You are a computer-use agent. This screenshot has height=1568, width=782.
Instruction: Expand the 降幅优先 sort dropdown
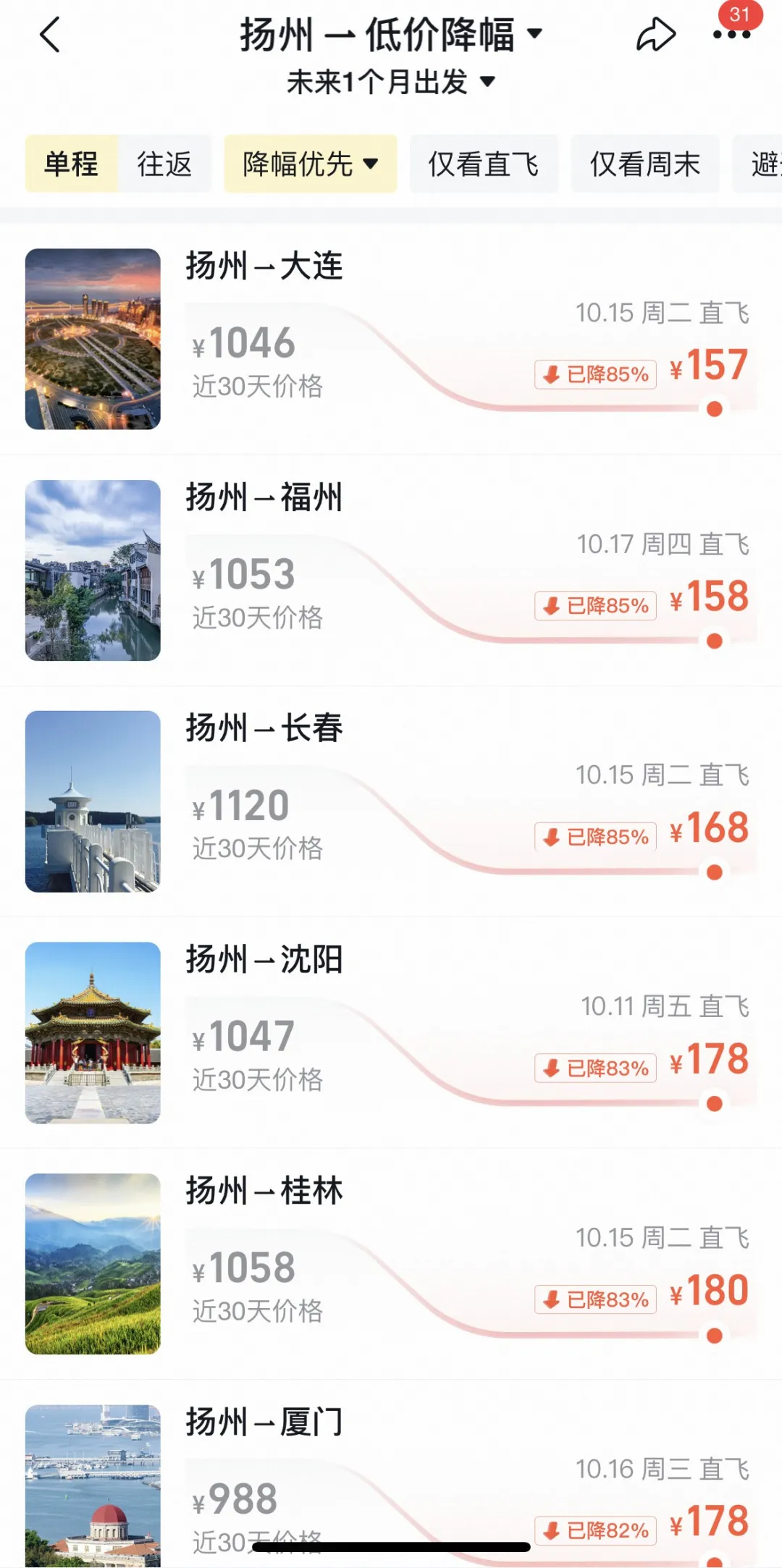(310, 164)
